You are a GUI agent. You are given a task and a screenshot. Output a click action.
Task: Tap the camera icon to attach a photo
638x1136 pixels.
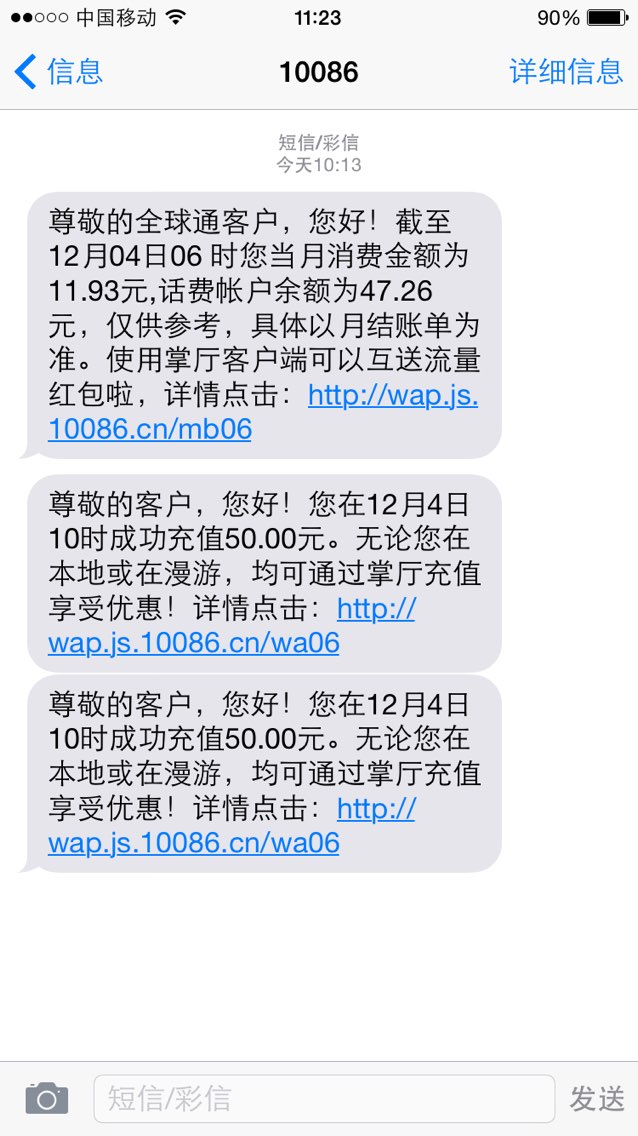pos(47,1098)
